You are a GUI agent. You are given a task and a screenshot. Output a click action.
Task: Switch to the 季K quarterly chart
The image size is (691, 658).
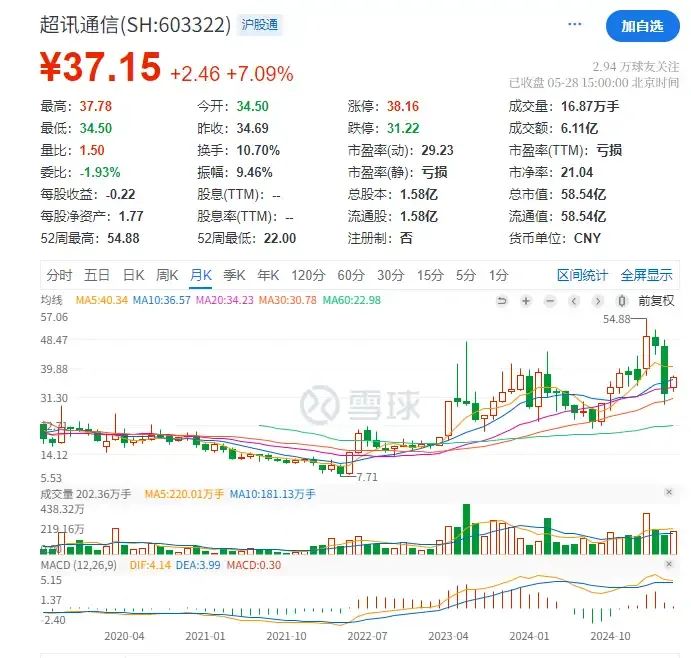coord(235,275)
